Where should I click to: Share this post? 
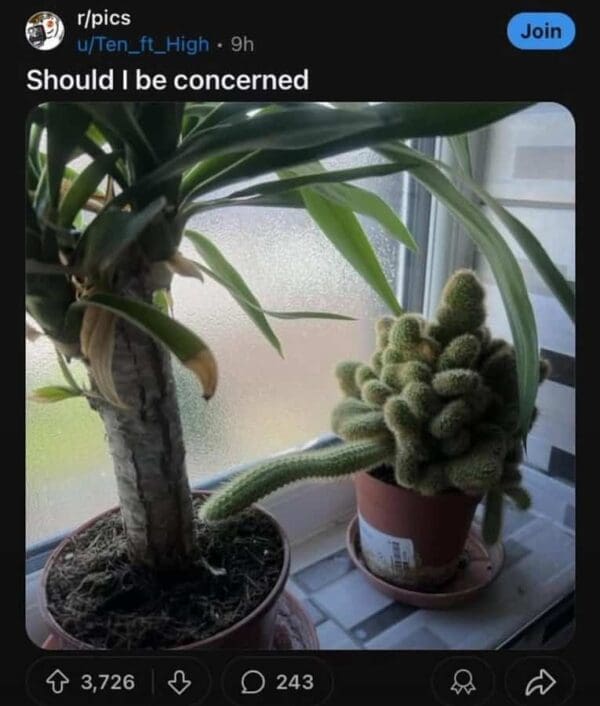coord(543,682)
